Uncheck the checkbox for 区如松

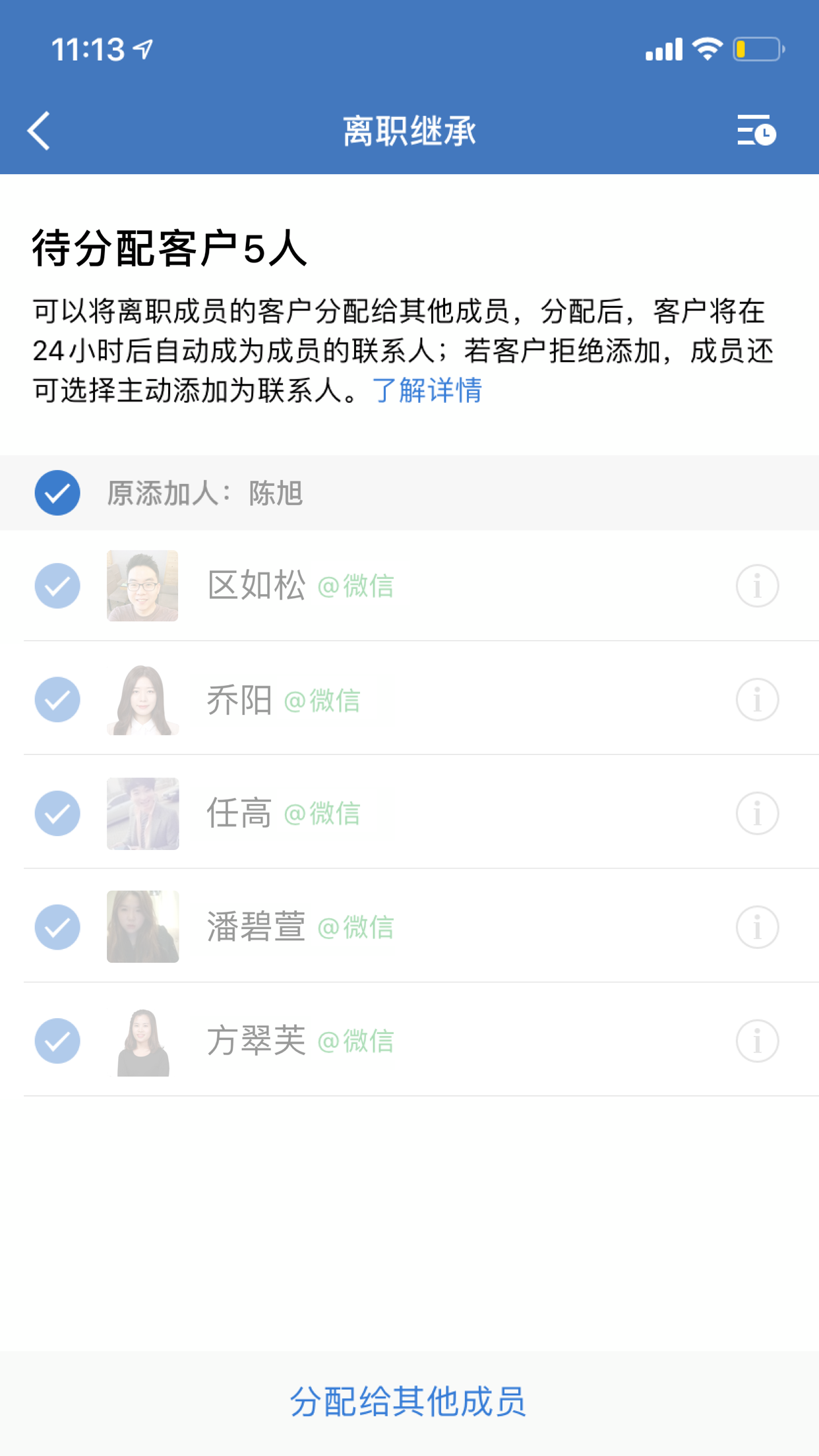(57, 586)
